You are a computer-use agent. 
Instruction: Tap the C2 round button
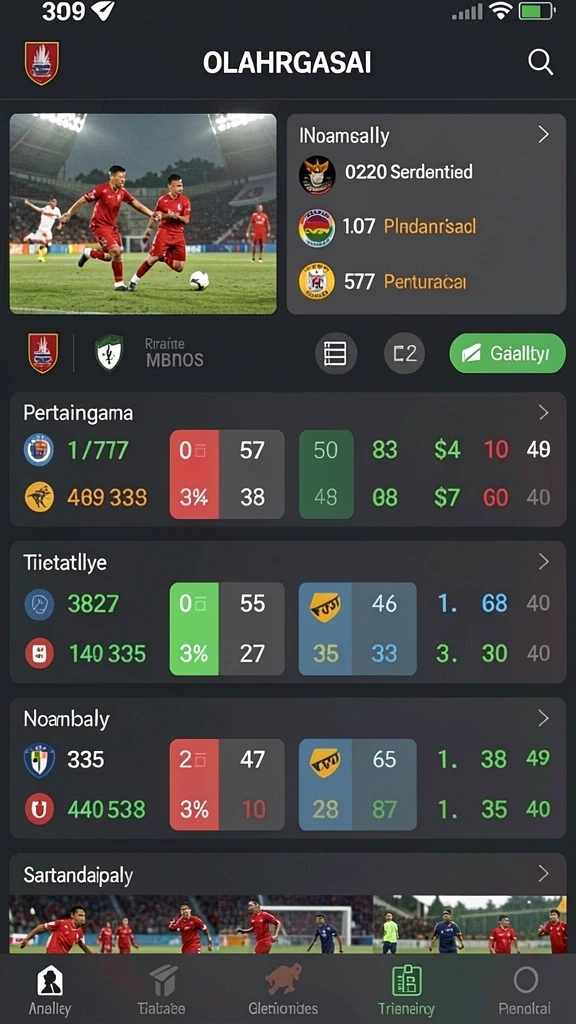[x=404, y=353]
